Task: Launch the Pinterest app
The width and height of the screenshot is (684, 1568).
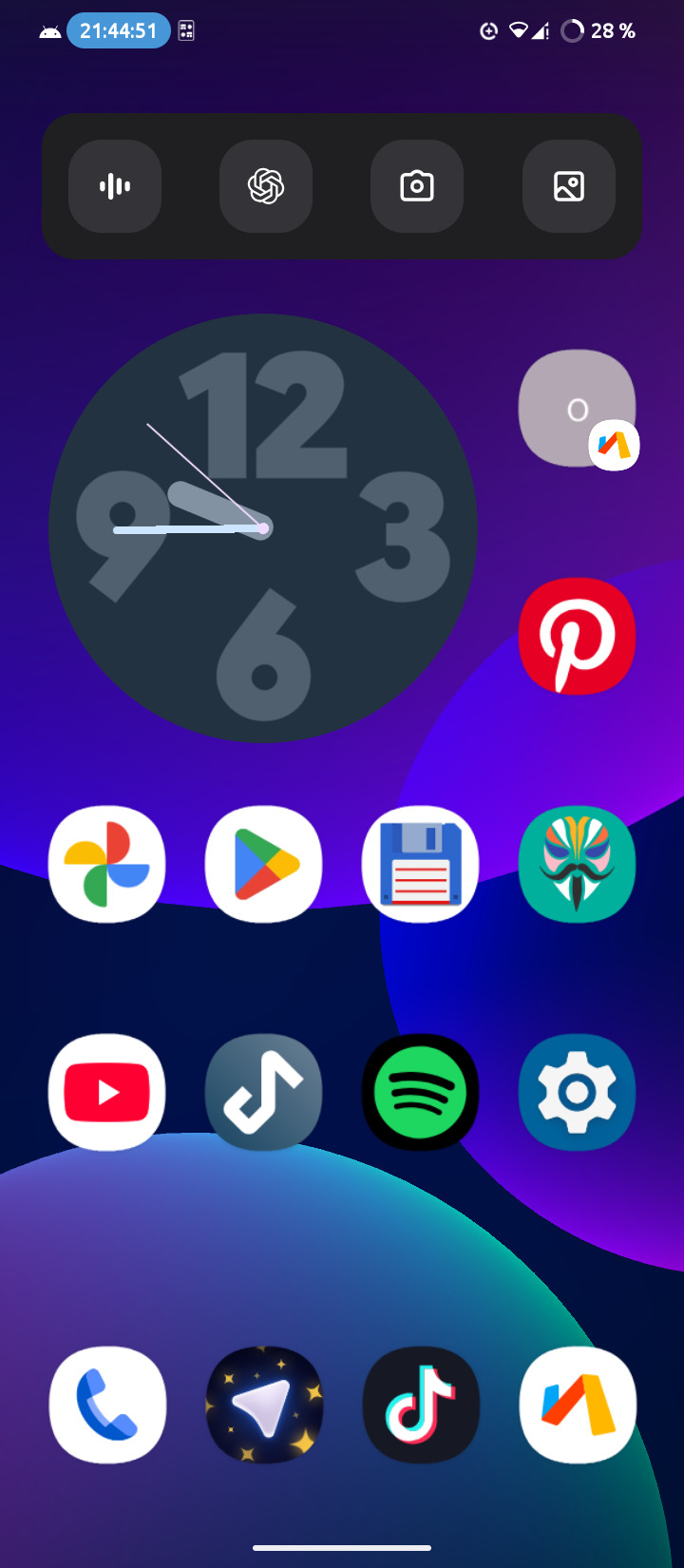Action: [x=577, y=636]
